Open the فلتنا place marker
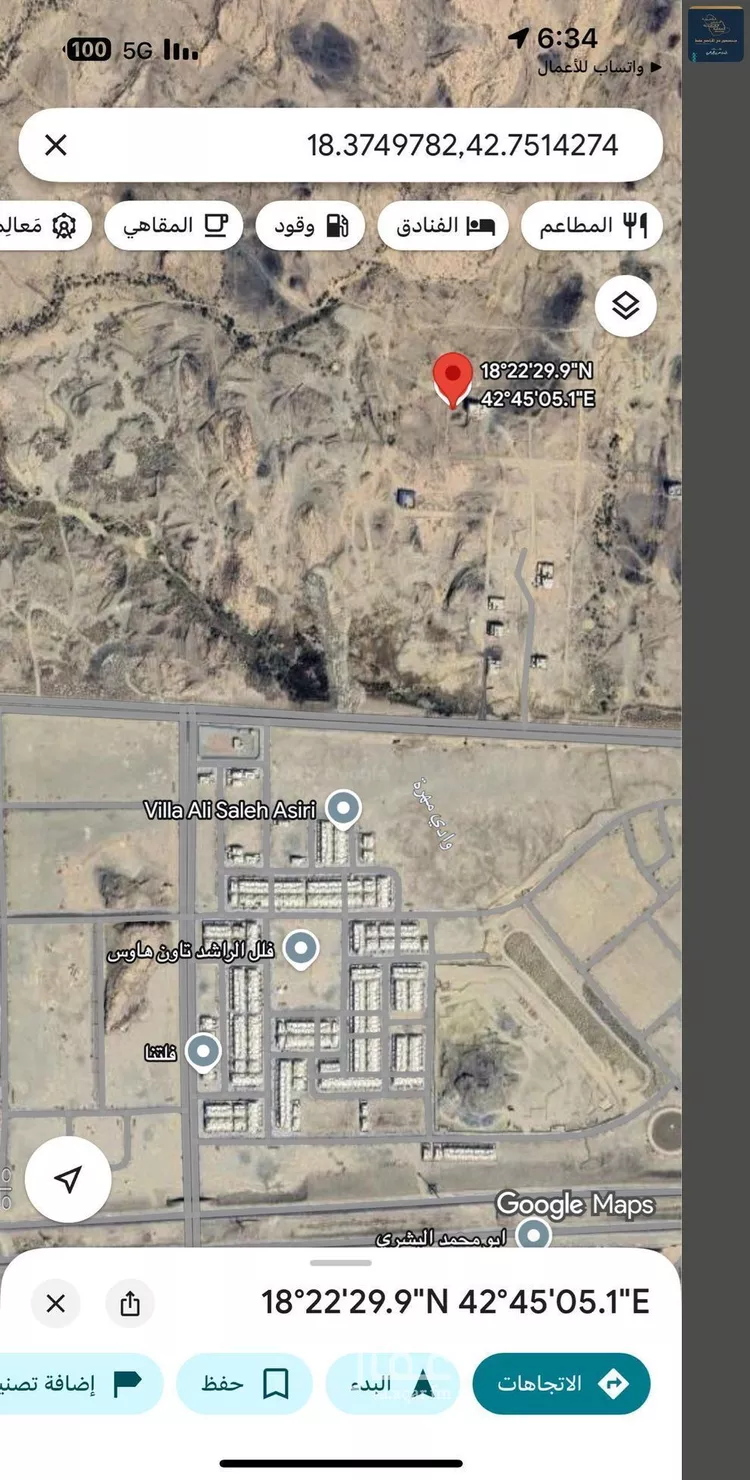Image resolution: width=750 pixels, height=1480 pixels. pyautogui.click(x=204, y=1052)
